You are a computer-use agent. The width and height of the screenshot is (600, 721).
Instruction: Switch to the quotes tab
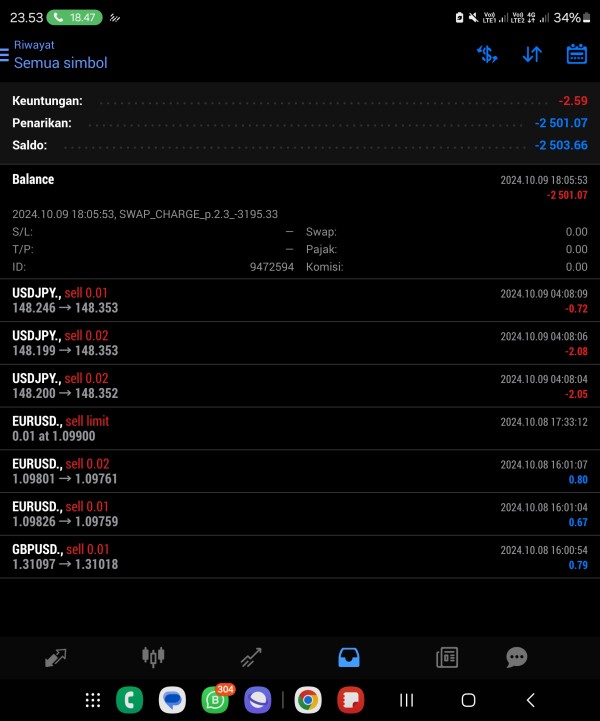56,657
